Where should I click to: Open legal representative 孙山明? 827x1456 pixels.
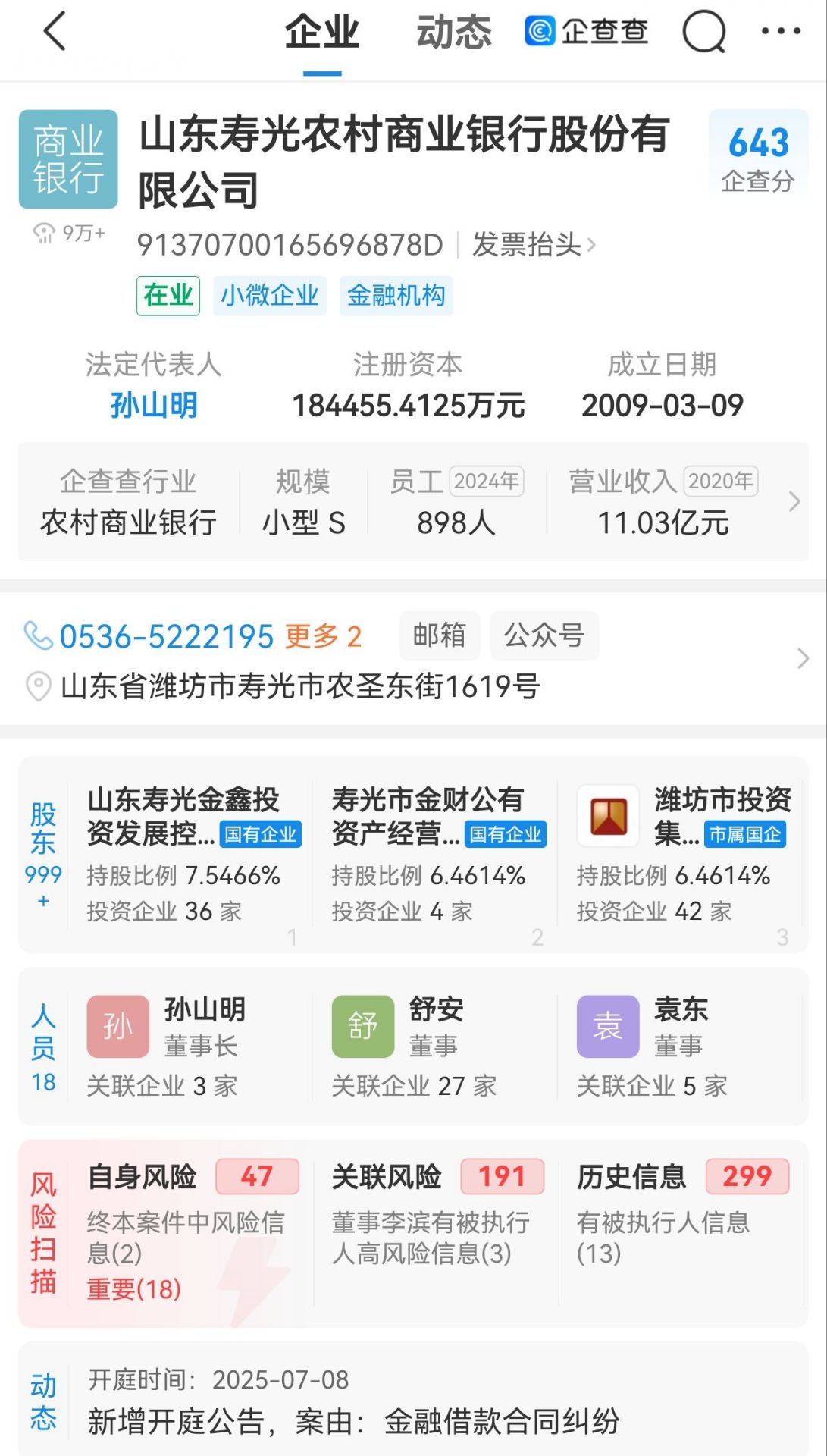point(154,405)
